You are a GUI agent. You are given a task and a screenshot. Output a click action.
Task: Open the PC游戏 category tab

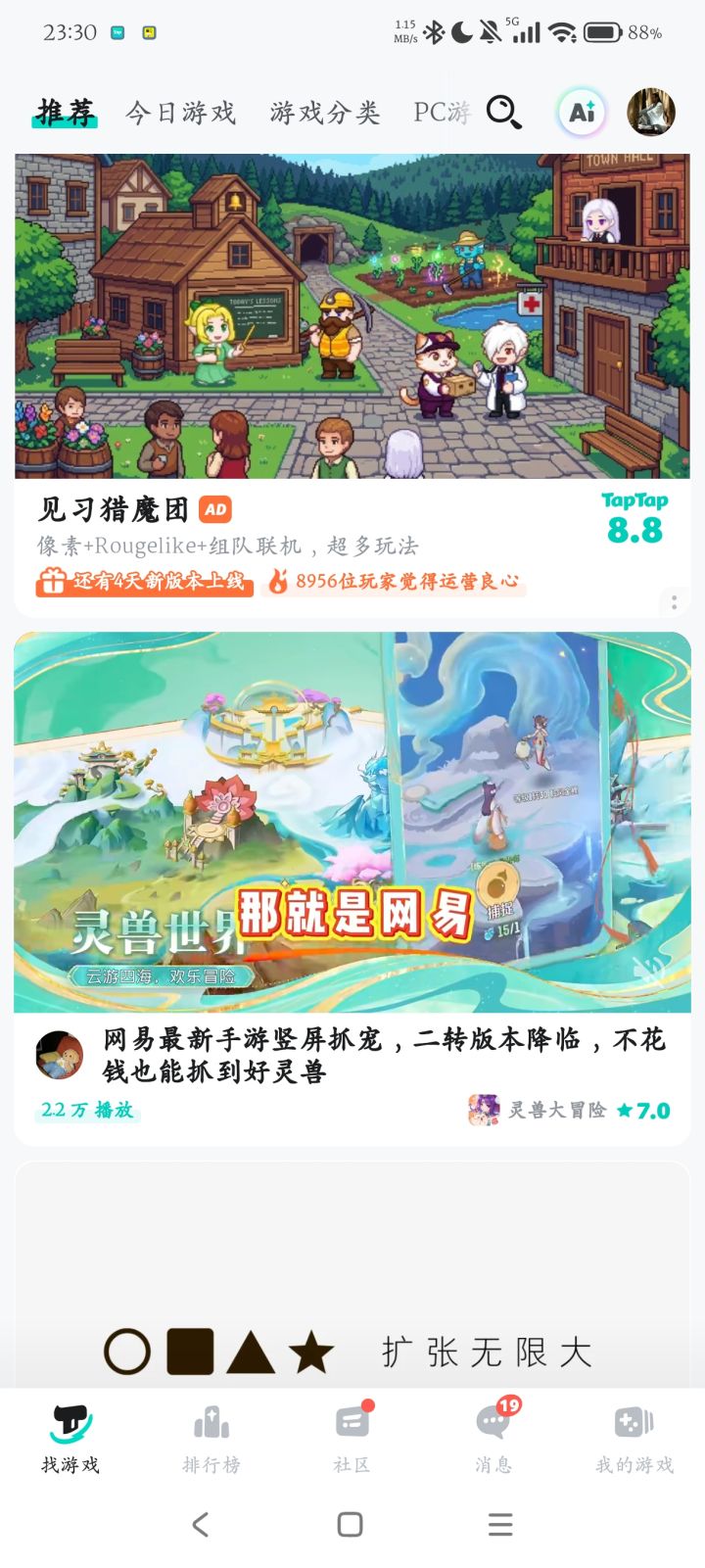pyautogui.click(x=440, y=111)
